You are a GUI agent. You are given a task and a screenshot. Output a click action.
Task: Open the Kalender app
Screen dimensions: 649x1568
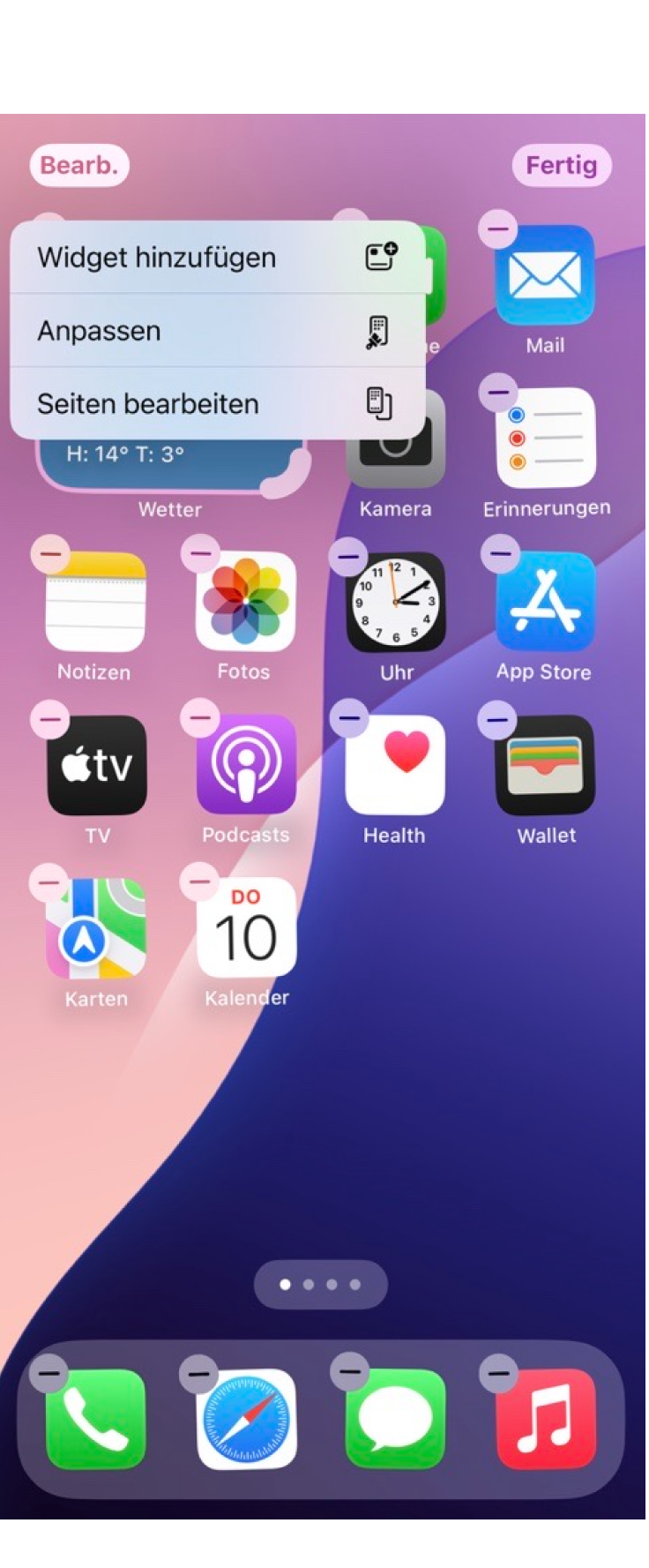point(246,928)
